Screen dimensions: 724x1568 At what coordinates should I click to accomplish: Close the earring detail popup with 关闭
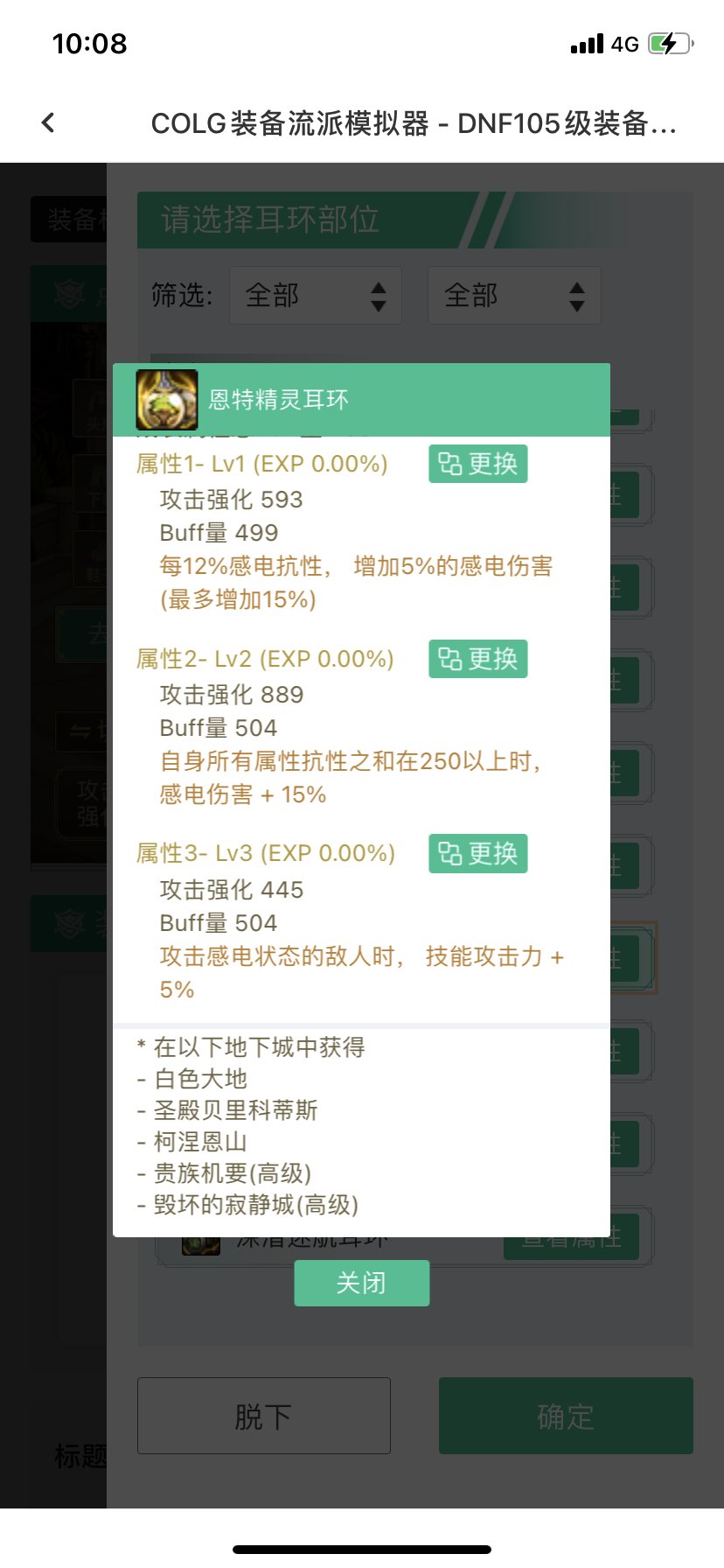[x=361, y=1283]
